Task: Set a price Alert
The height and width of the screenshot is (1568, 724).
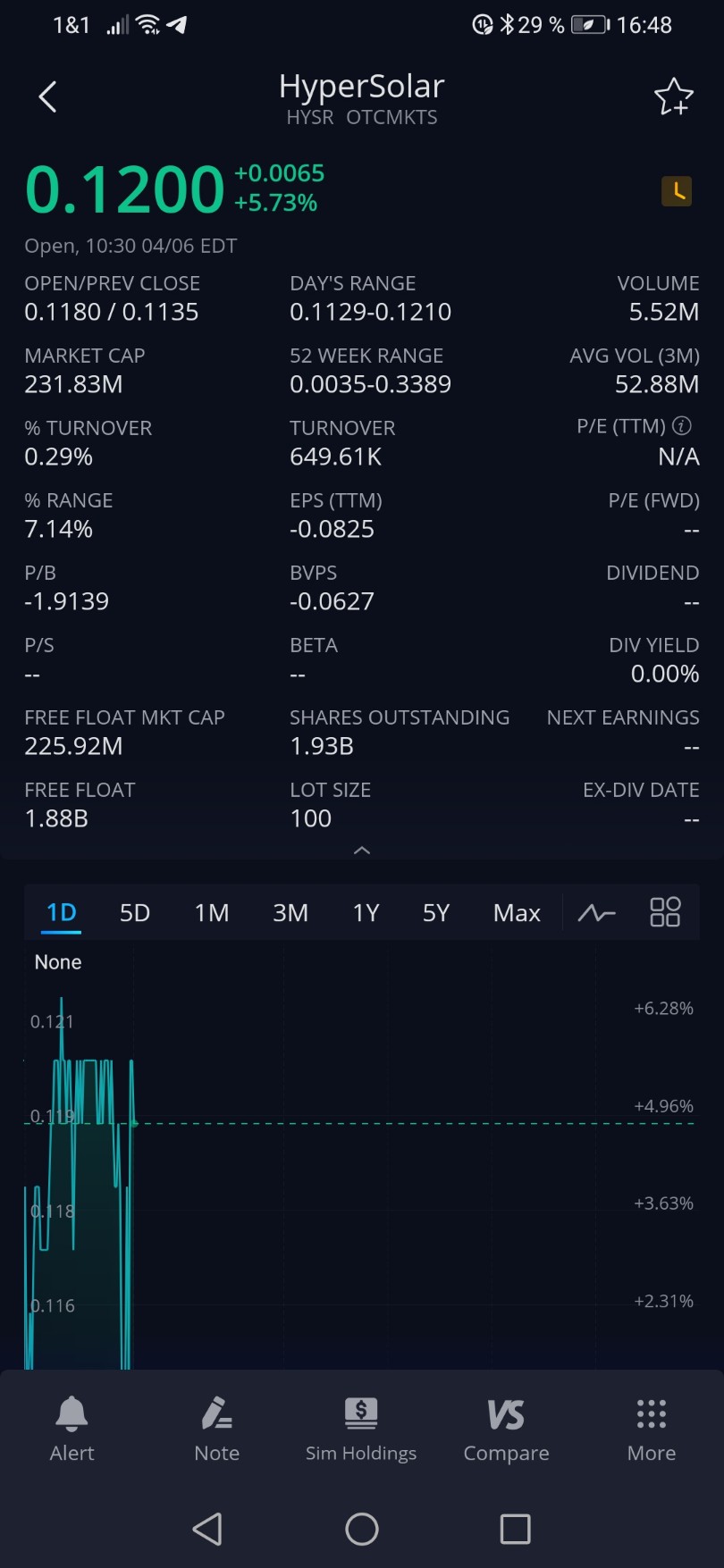Action: [x=72, y=1430]
